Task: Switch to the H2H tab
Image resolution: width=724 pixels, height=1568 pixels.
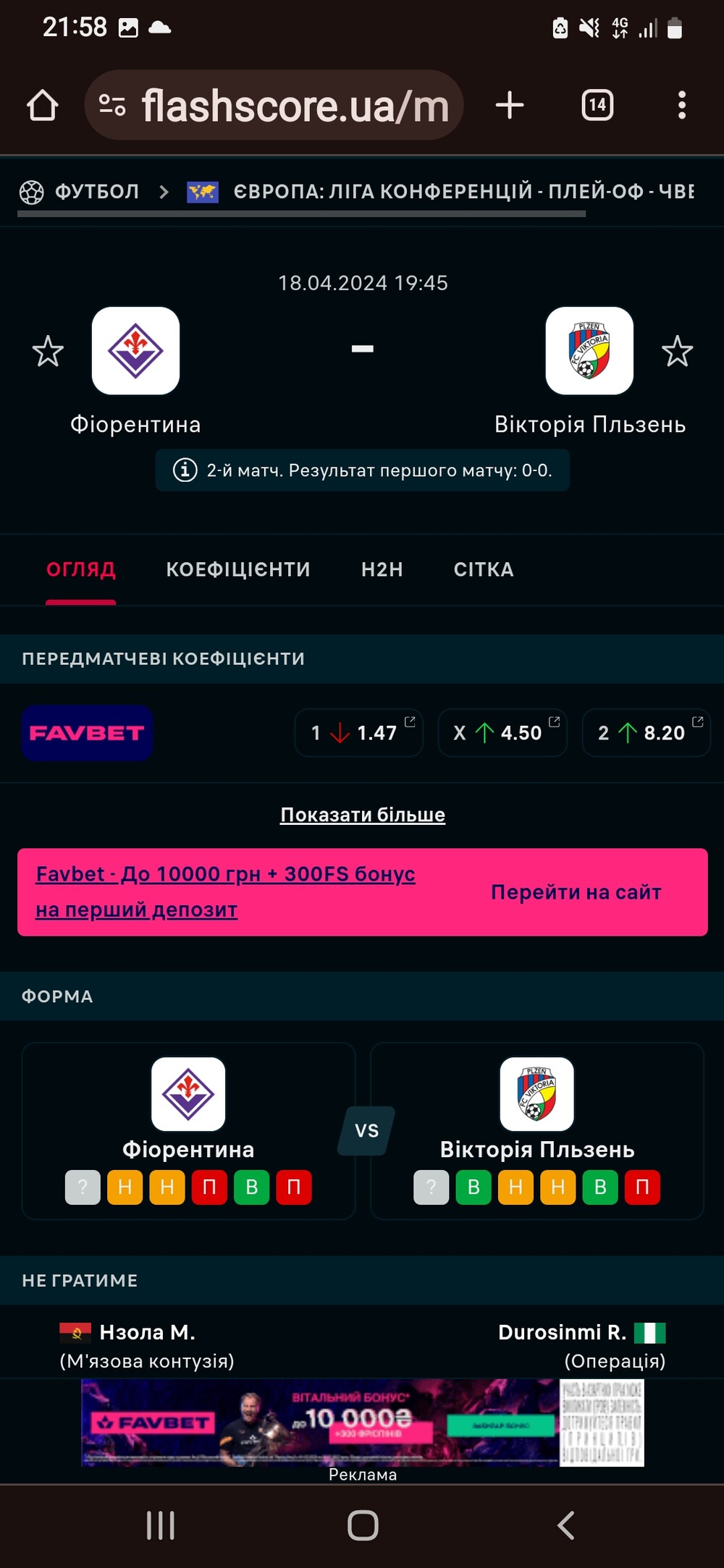Action: (x=382, y=570)
